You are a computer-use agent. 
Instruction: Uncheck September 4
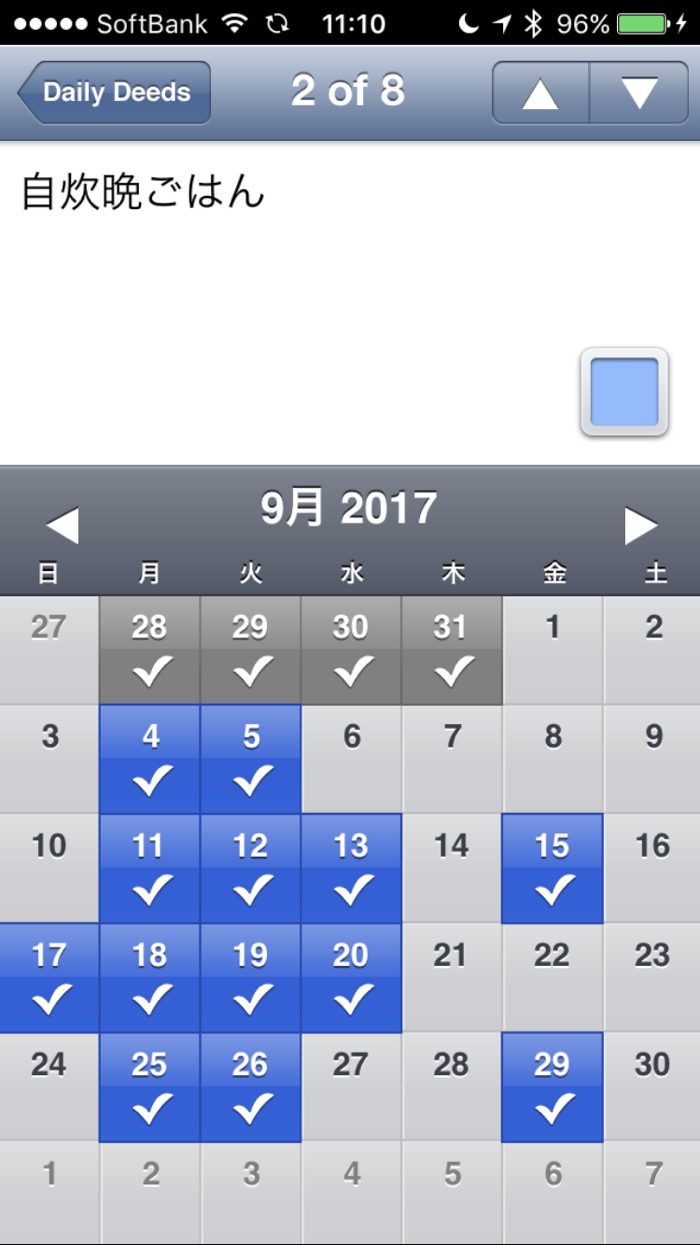coord(150,759)
